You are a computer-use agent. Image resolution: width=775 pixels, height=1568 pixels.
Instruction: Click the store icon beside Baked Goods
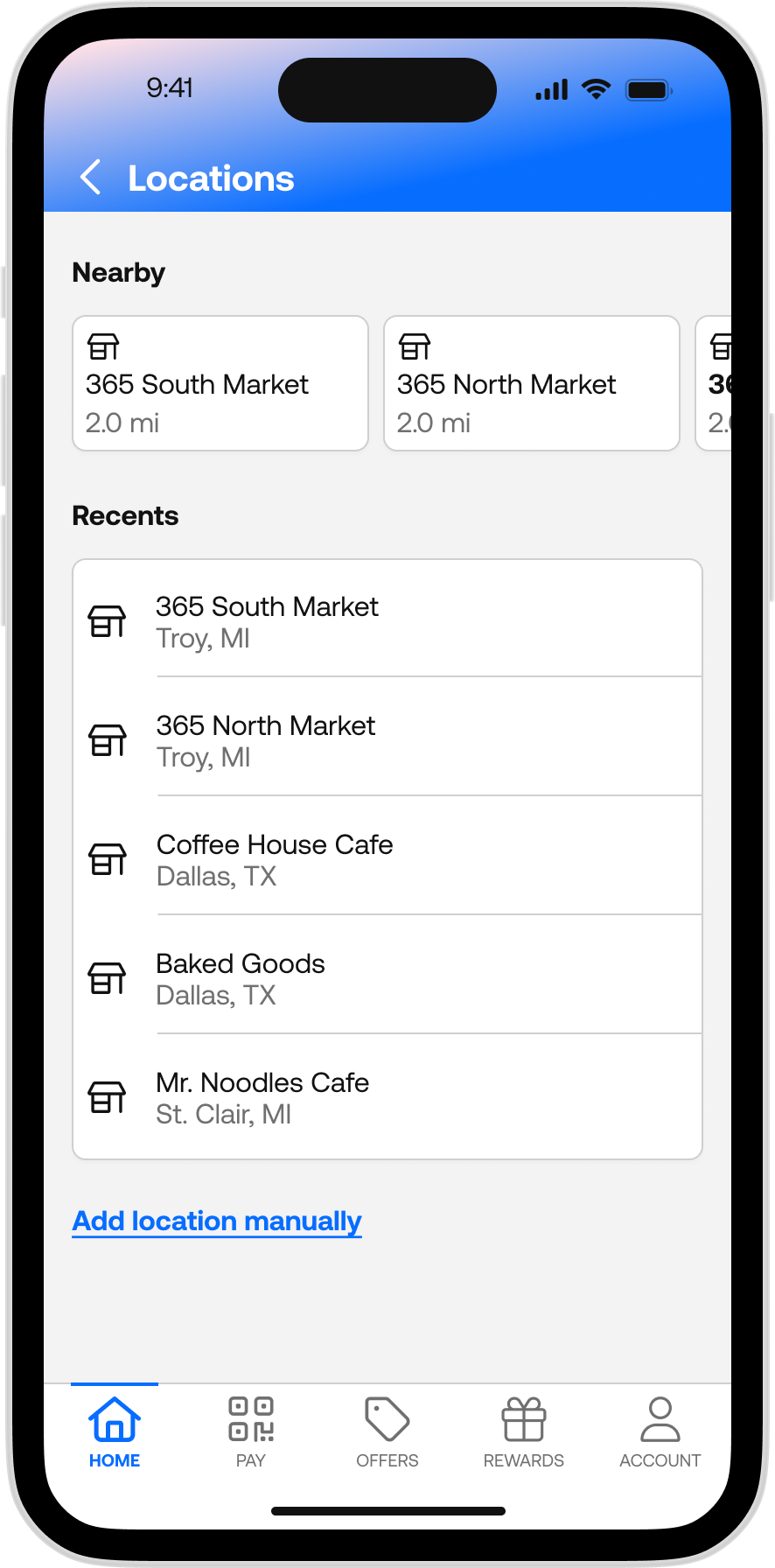point(107,977)
